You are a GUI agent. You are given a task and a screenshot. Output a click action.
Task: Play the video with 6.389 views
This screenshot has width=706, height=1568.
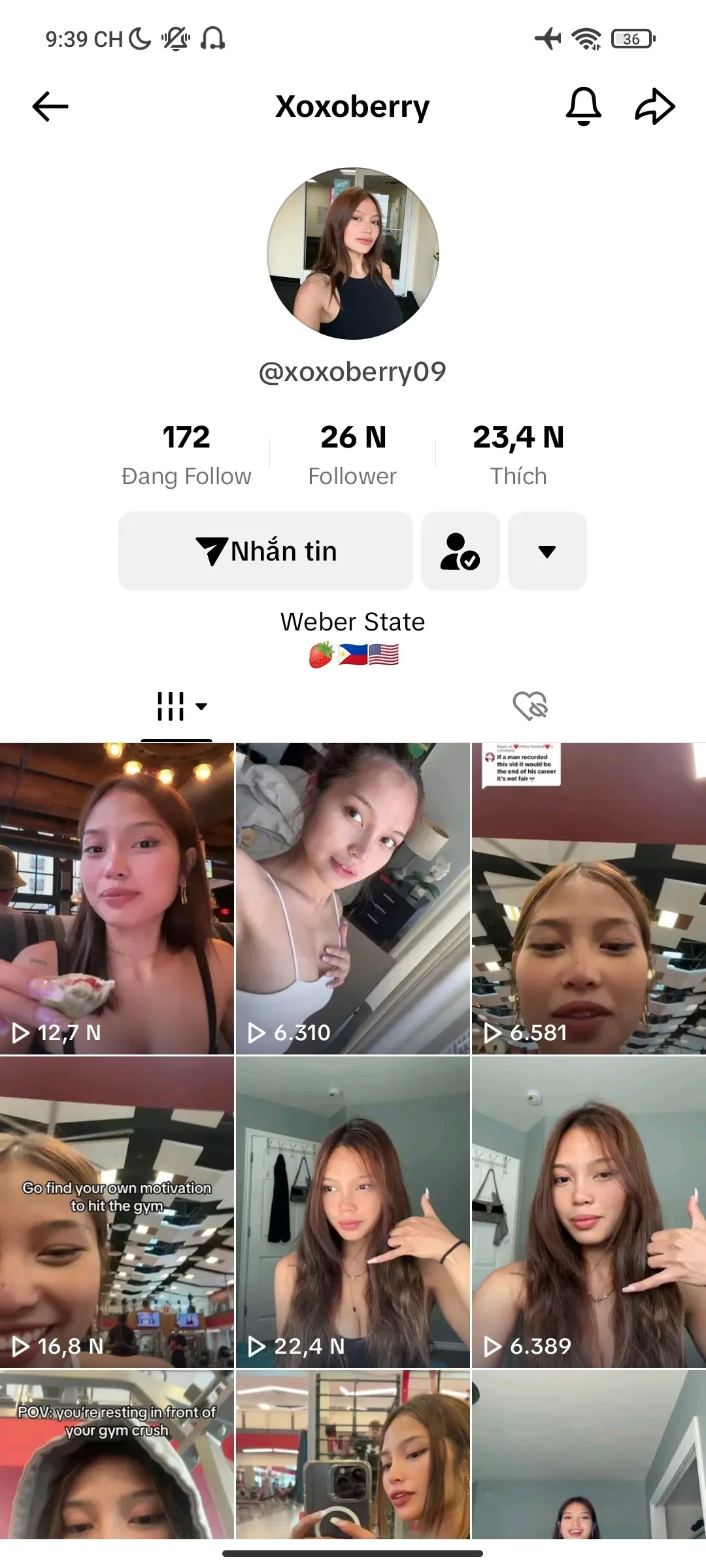point(588,1212)
